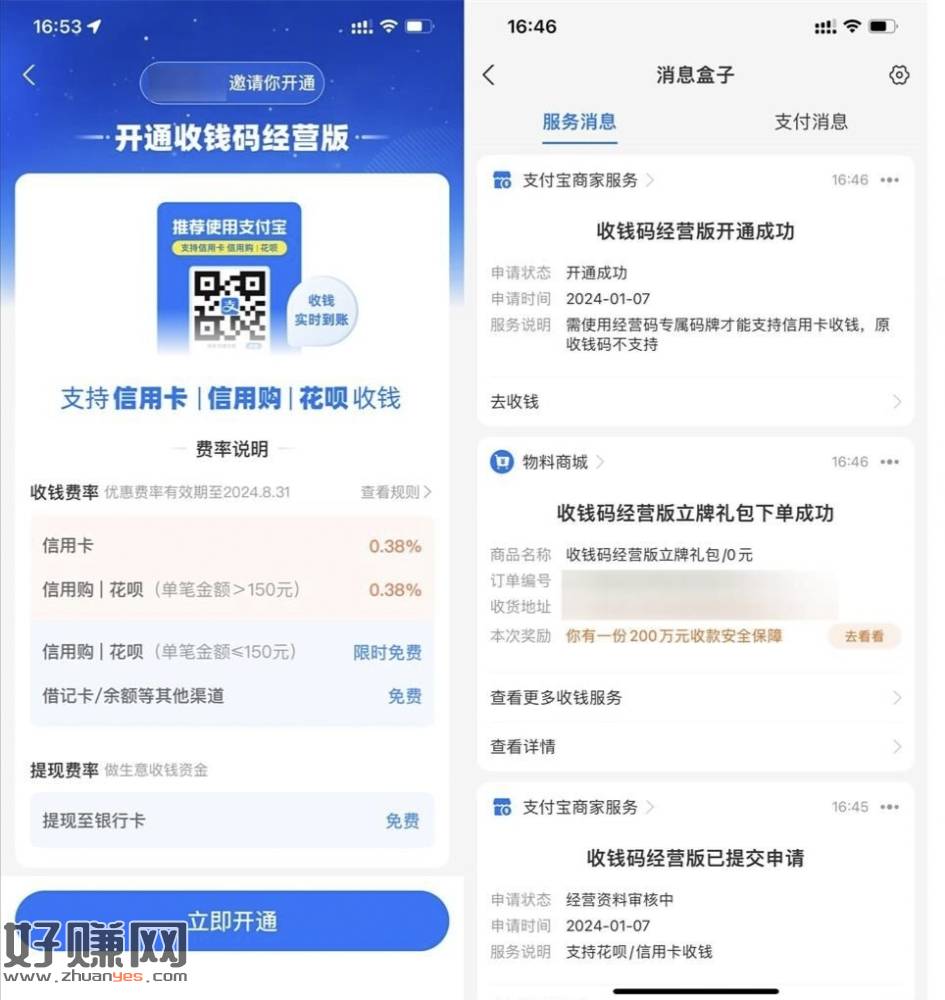The image size is (945, 1000).
Task: Go back from the 开通收钱码经营版 page
Action: (x=29, y=75)
